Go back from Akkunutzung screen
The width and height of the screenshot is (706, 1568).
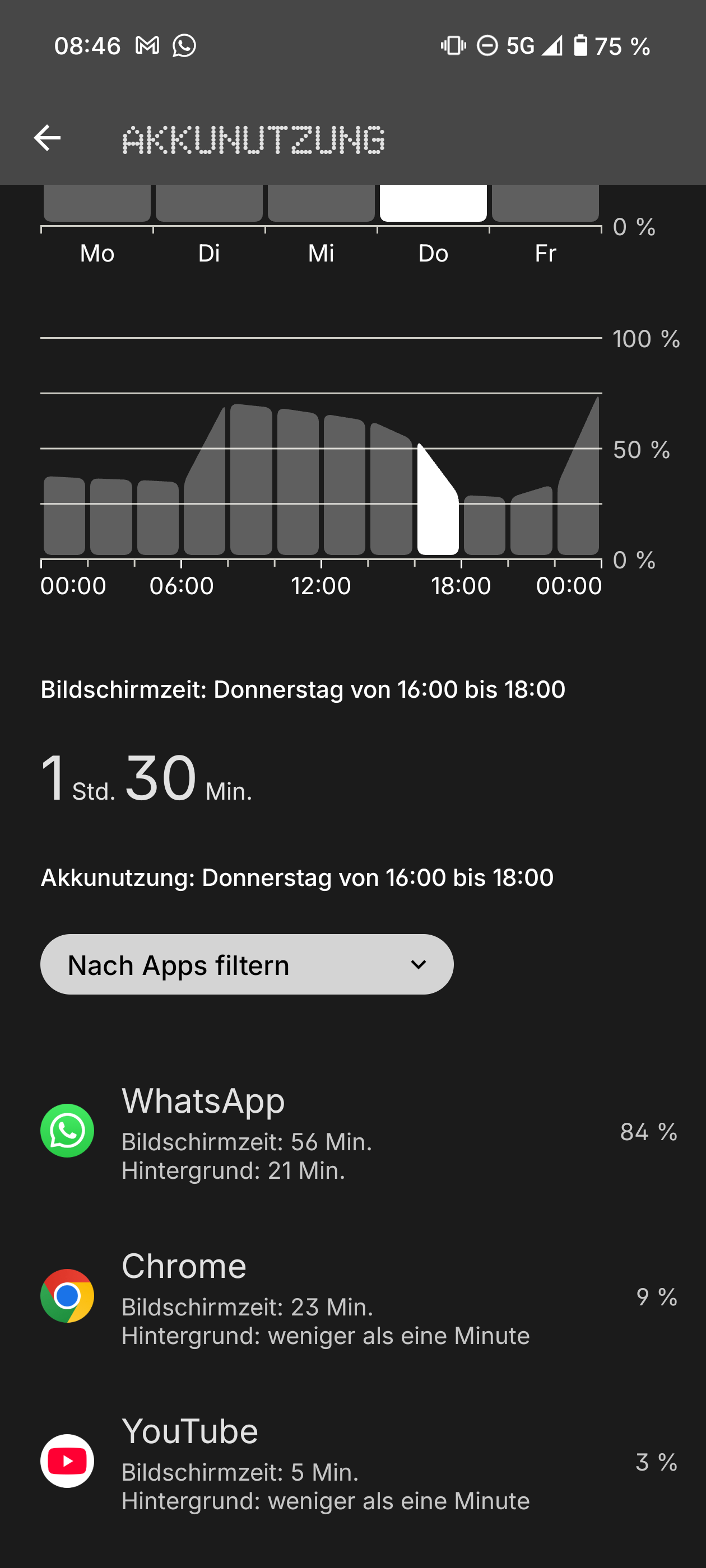[x=47, y=138]
